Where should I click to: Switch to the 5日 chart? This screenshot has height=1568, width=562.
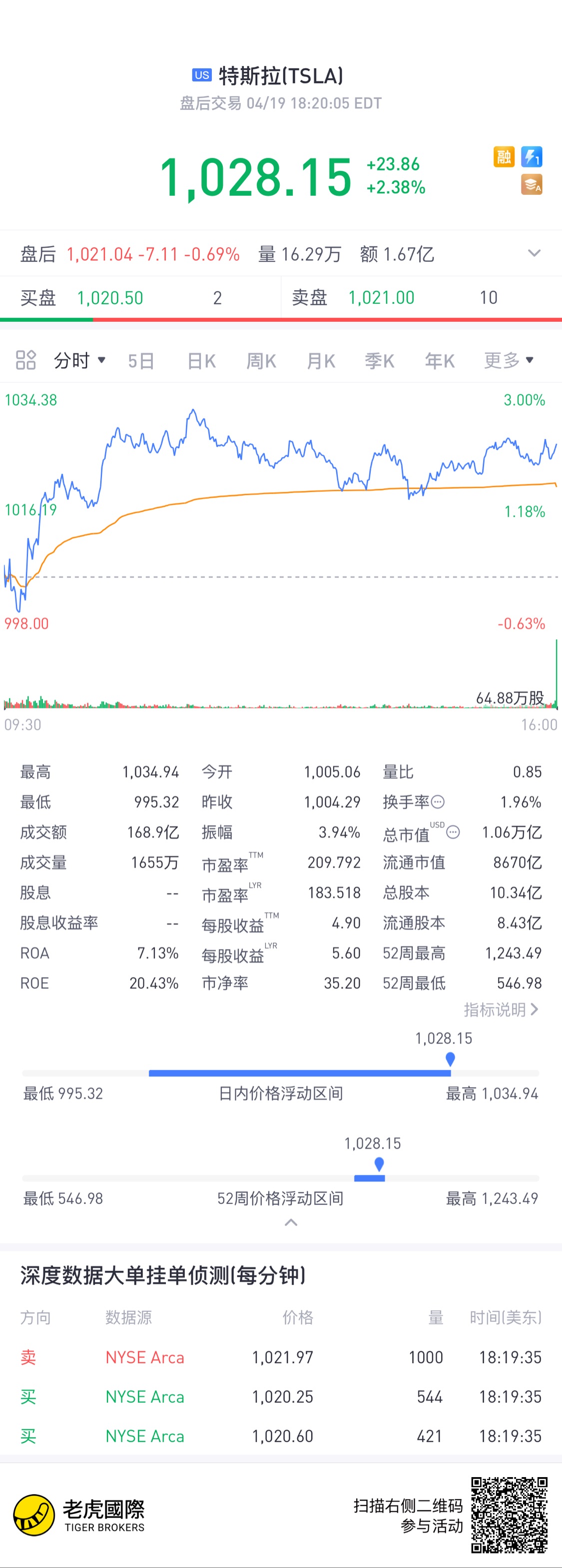[x=141, y=361]
